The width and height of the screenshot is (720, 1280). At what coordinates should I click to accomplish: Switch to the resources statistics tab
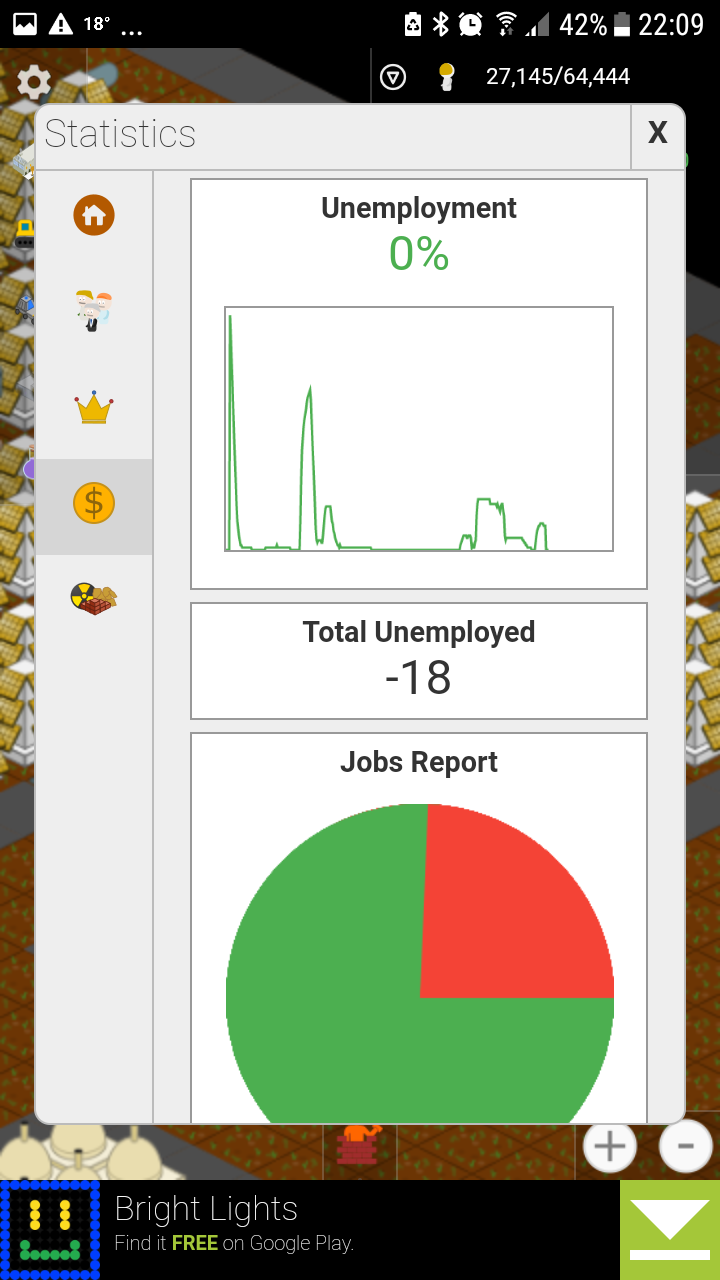(x=94, y=598)
